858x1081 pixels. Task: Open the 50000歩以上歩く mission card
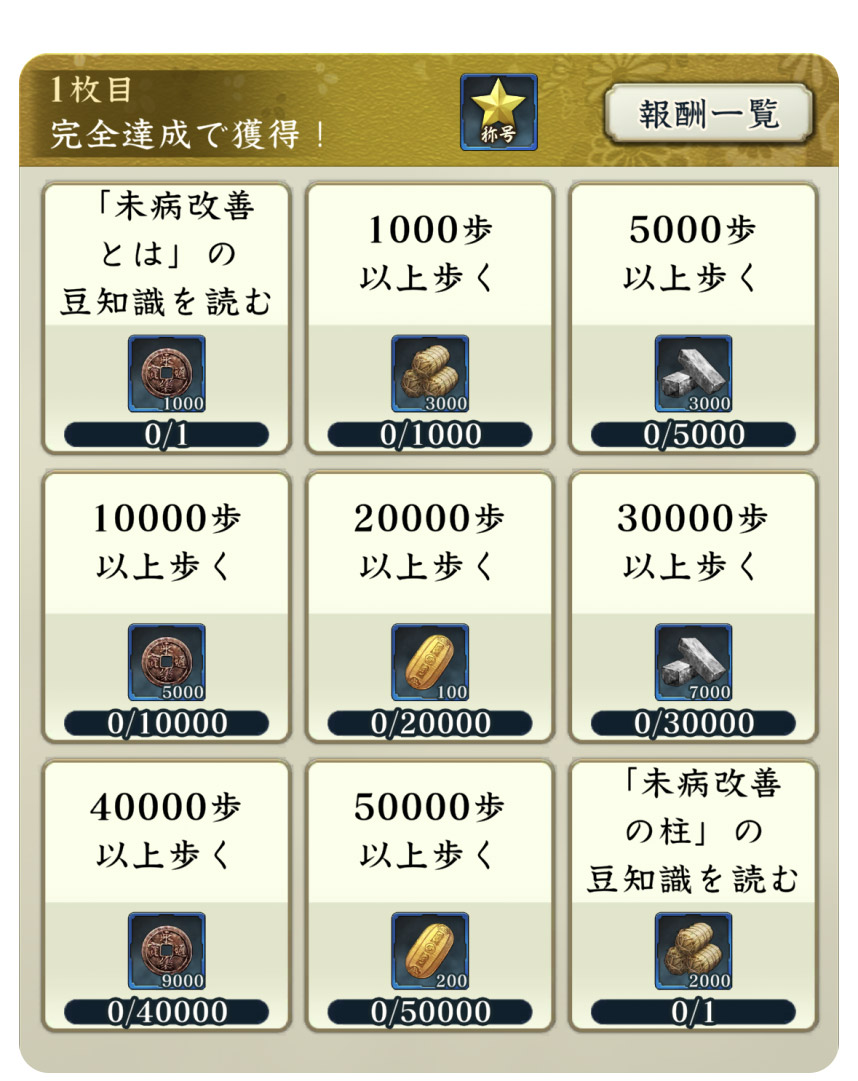(429, 895)
